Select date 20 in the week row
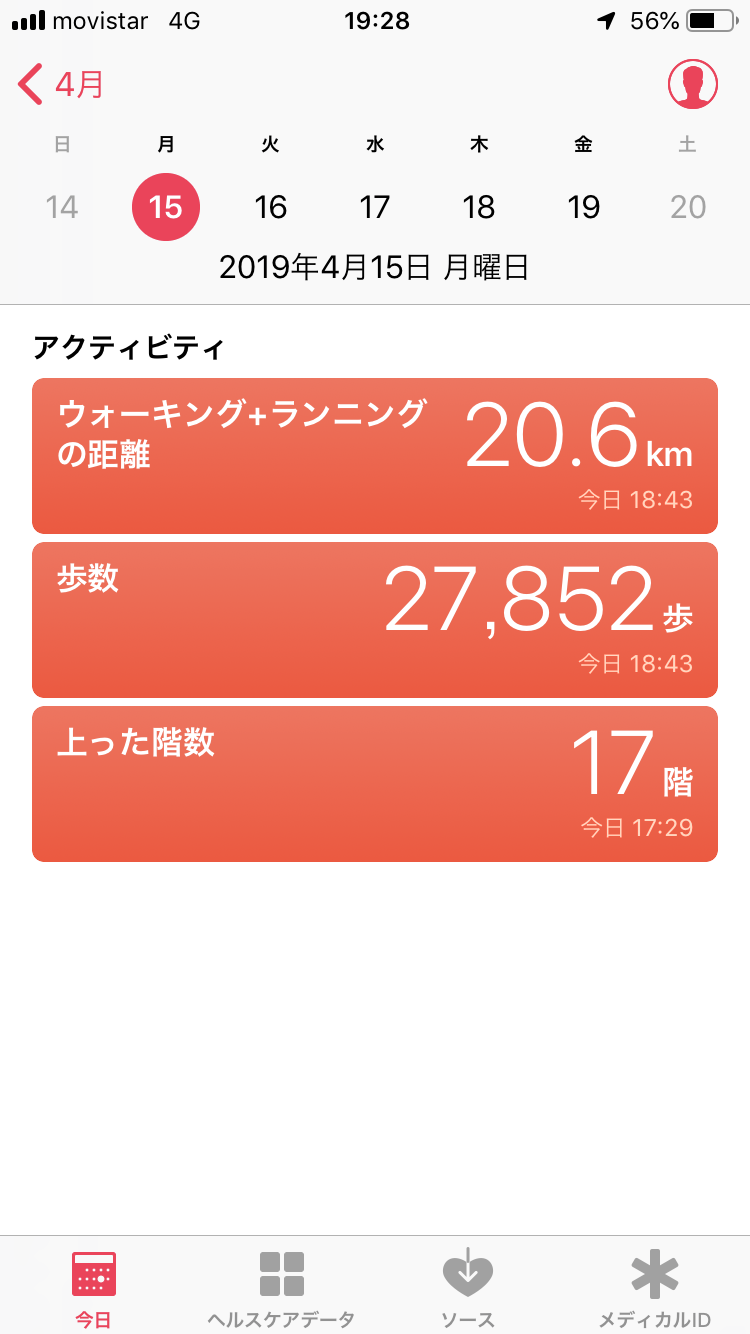The image size is (750, 1334). 688,207
